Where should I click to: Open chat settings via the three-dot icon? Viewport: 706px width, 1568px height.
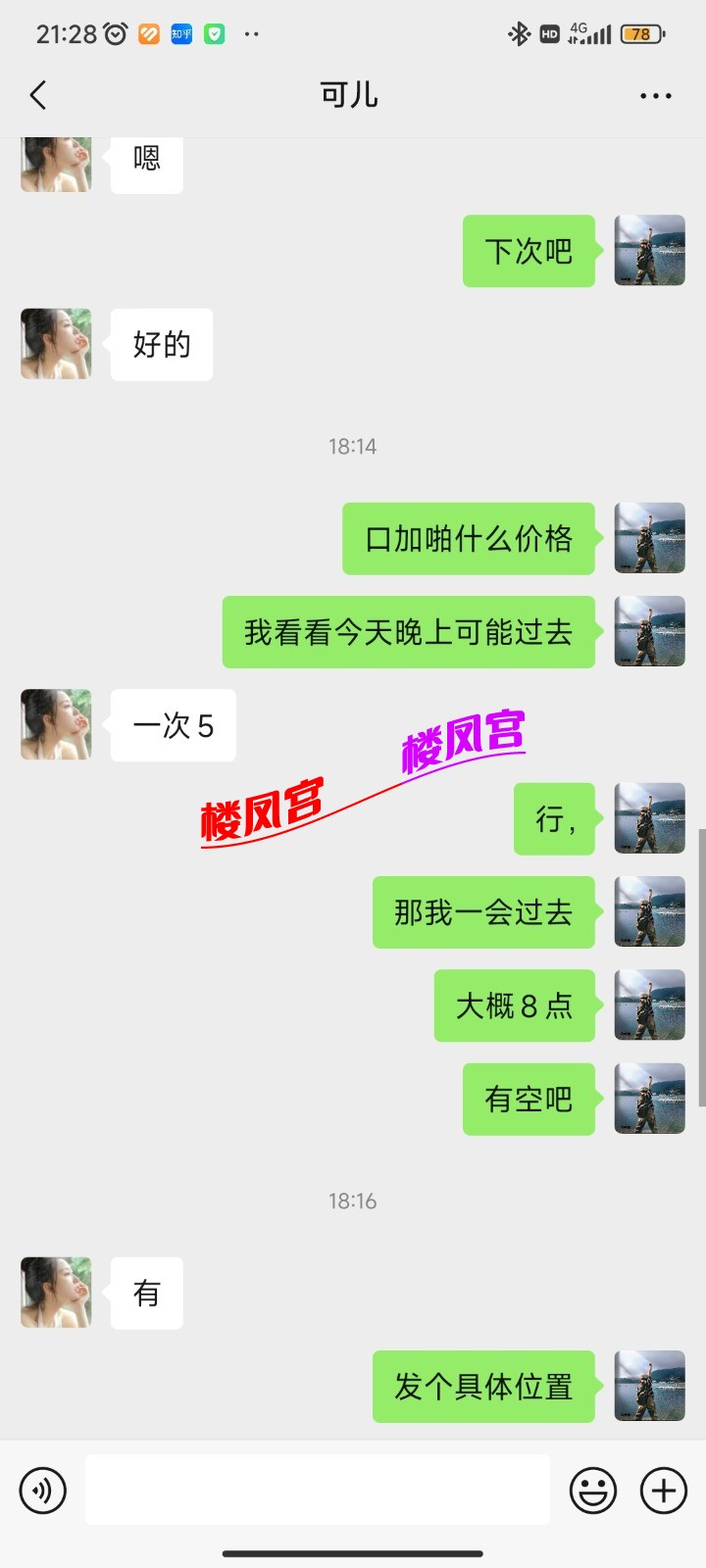tap(654, 95)
